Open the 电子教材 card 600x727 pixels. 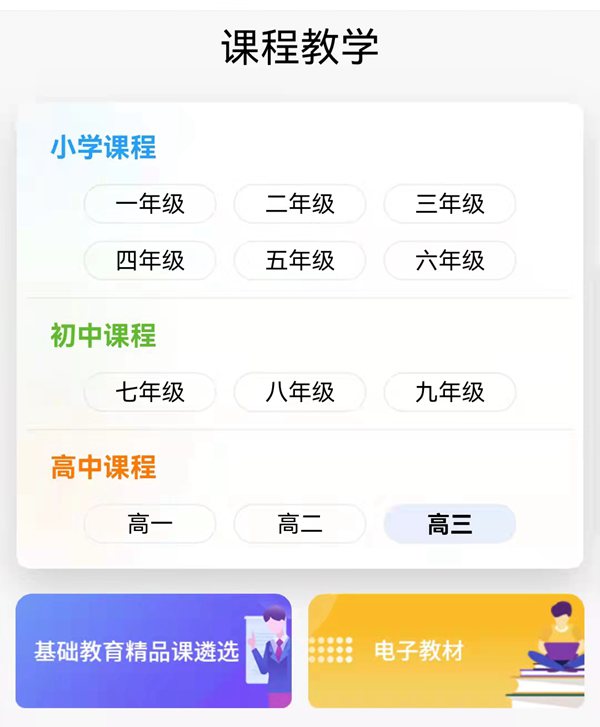tap(445, 651)
